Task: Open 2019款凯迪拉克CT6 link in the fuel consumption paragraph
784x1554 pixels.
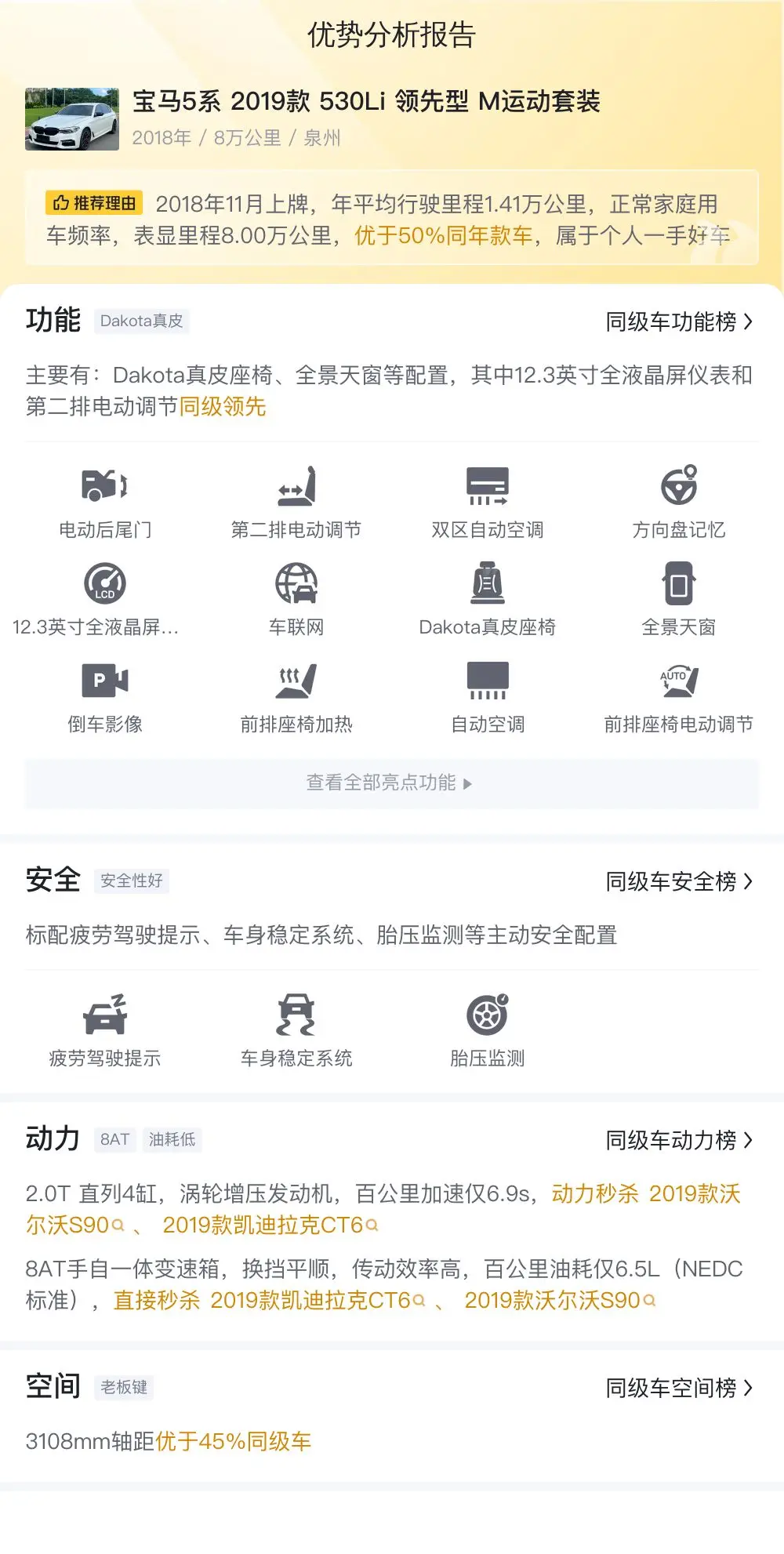Action: click(x=318, y=1300)
